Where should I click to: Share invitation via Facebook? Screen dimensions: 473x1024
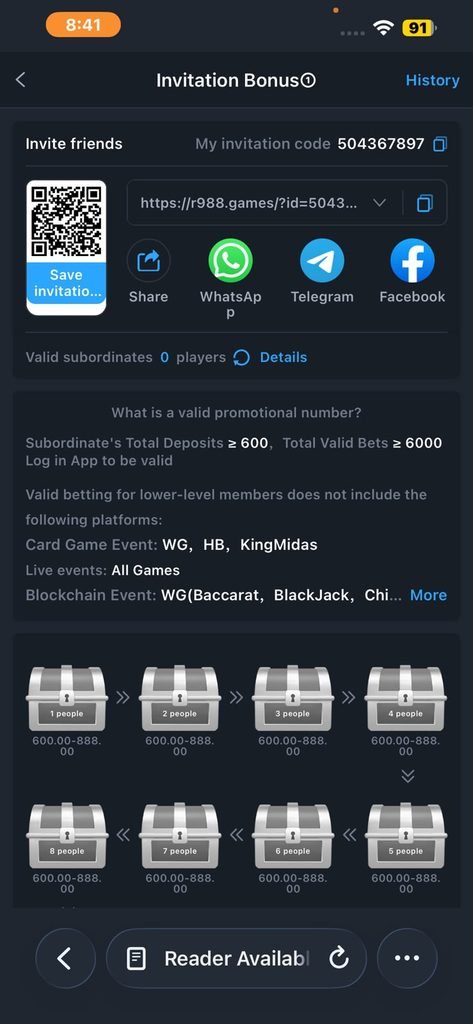click(x=412, y=271)
